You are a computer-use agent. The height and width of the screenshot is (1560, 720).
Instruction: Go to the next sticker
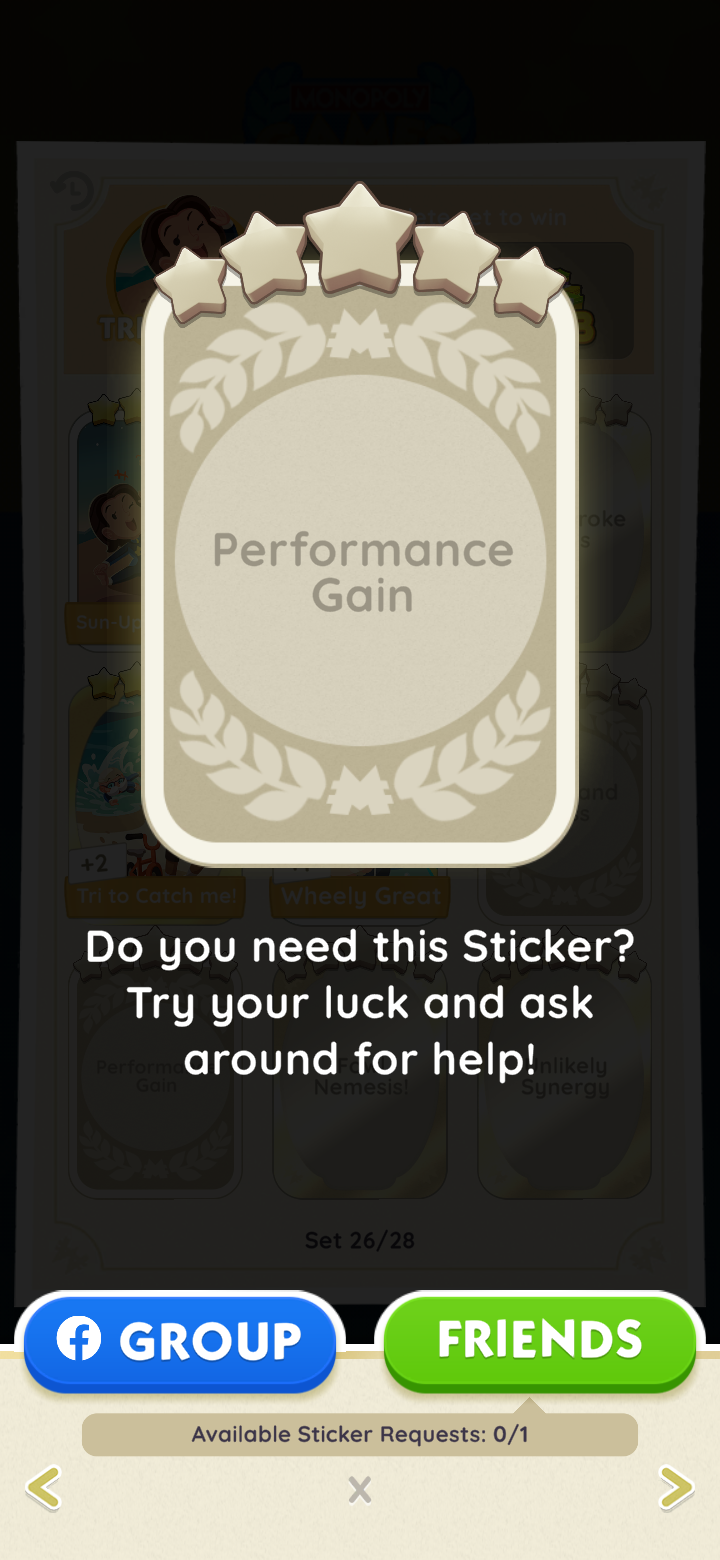tap(676, 1488)
